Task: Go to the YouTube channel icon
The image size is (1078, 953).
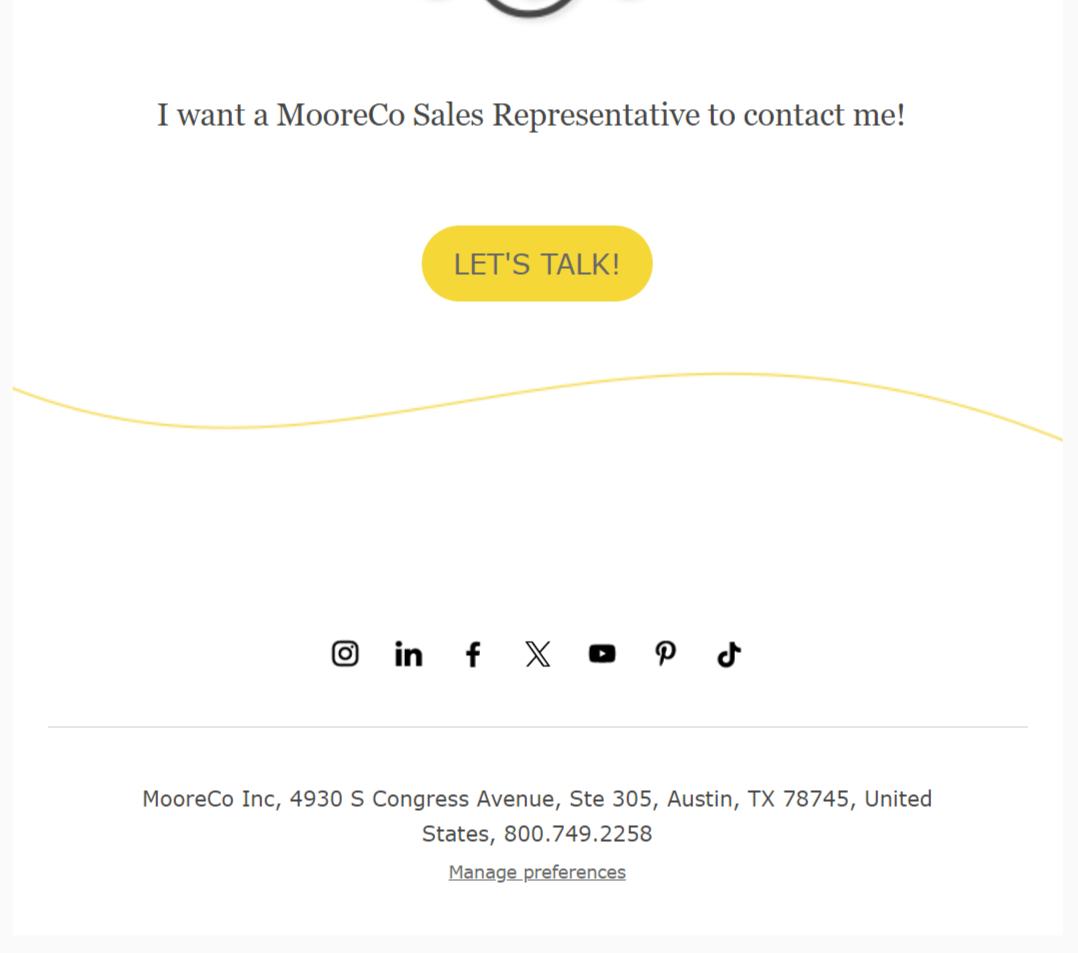Action: [x=602, y=654]
